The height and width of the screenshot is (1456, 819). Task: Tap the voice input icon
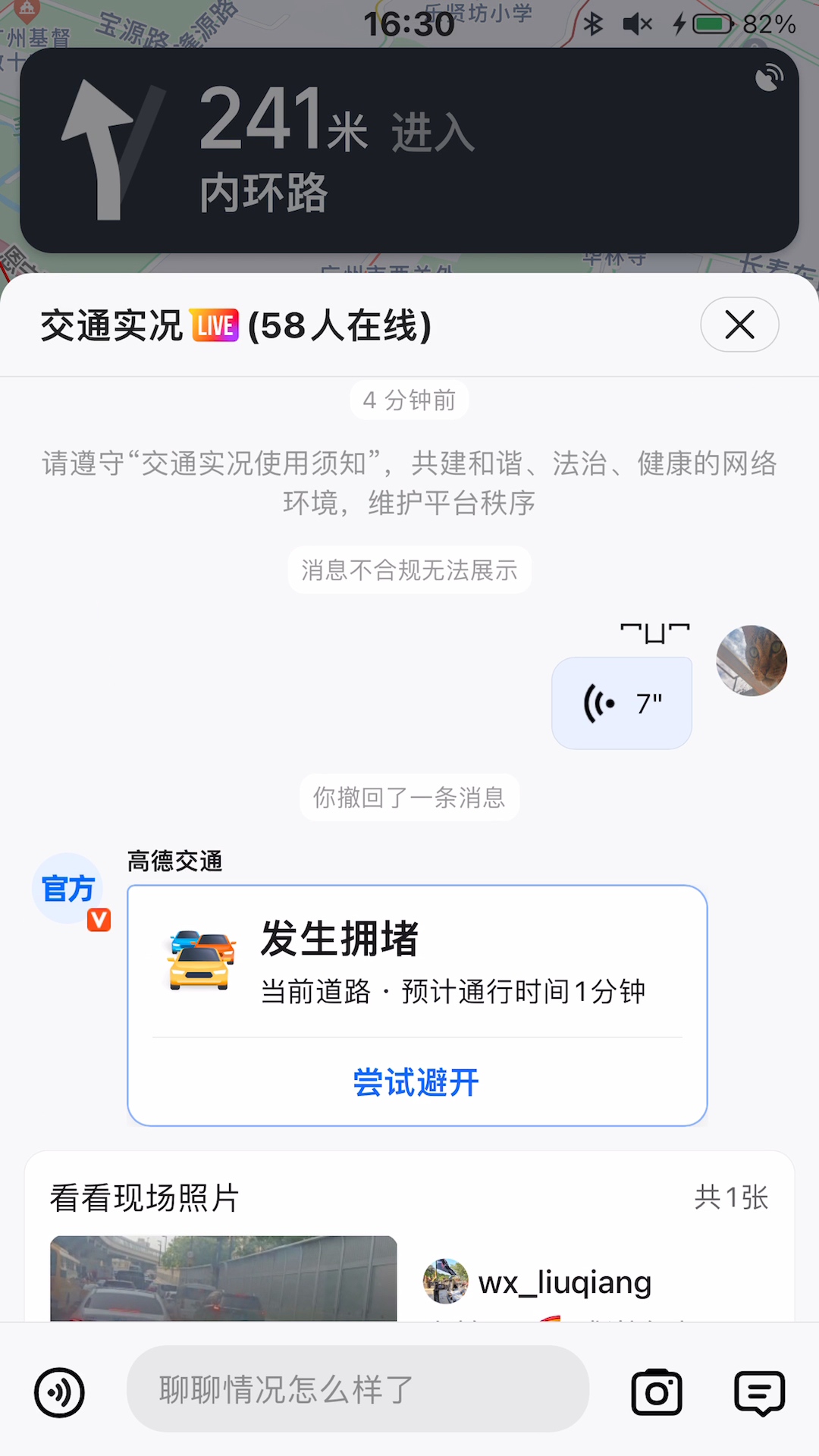pos(59,1392)
